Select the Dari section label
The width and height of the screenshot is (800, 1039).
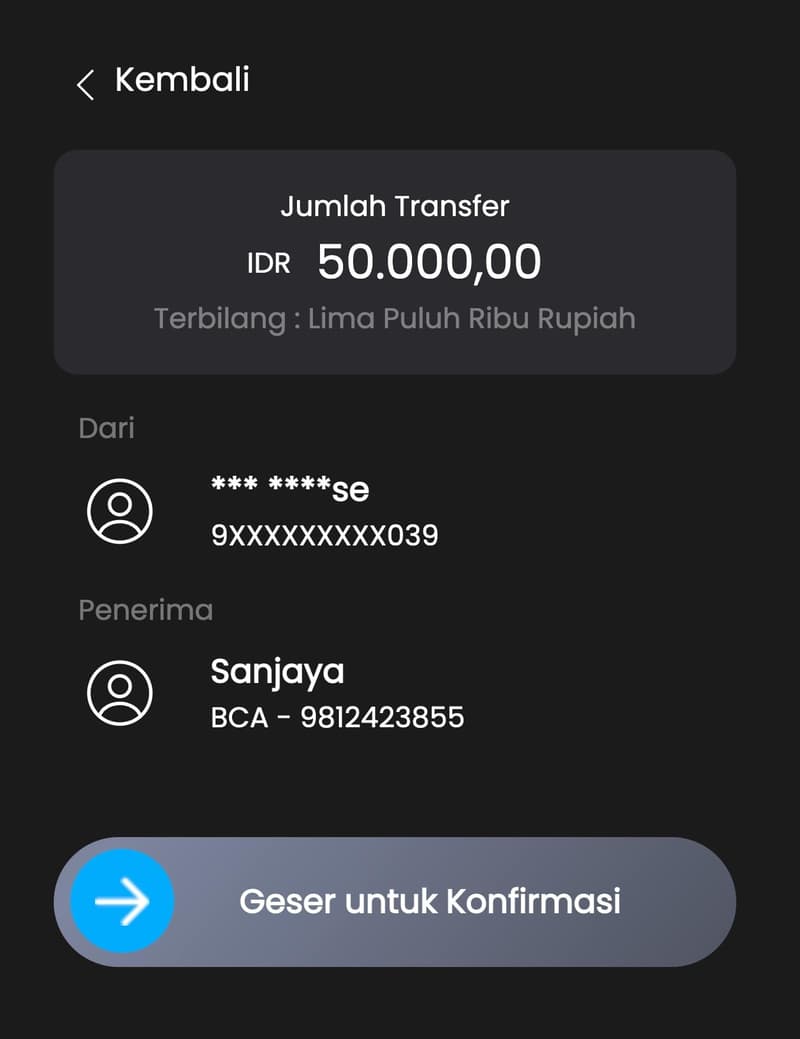[106, 428]
